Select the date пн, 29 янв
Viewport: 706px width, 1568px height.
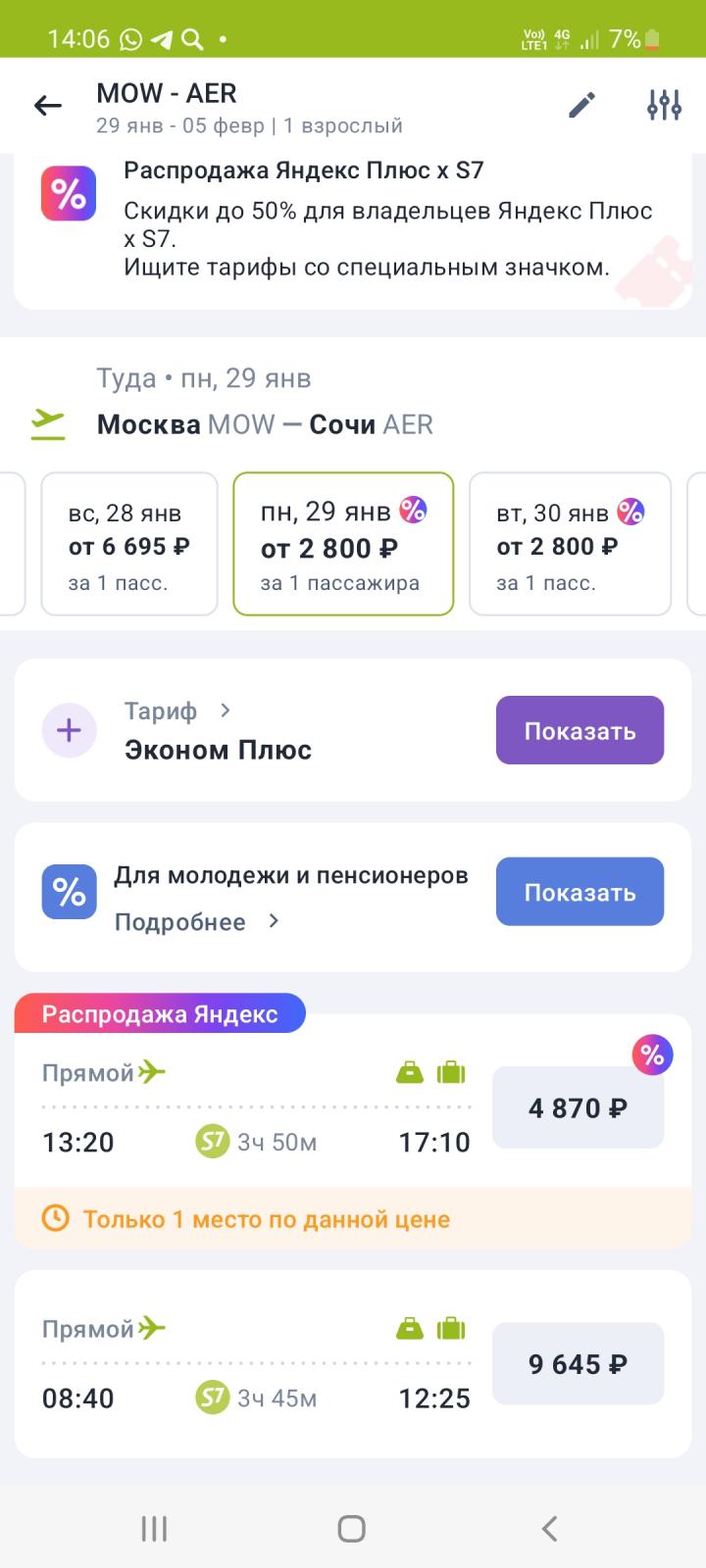(x=343, y=544)
